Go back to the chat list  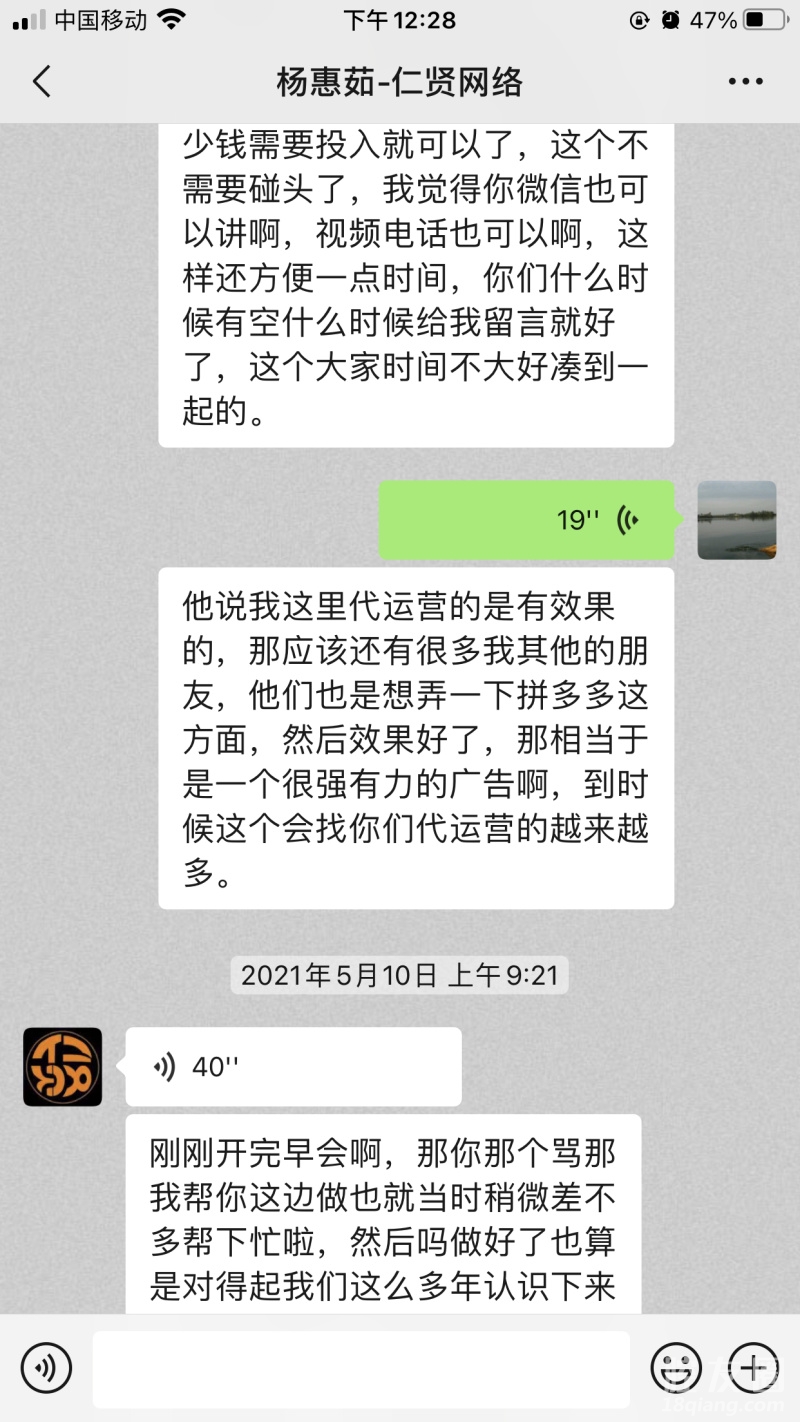(42, 82)
